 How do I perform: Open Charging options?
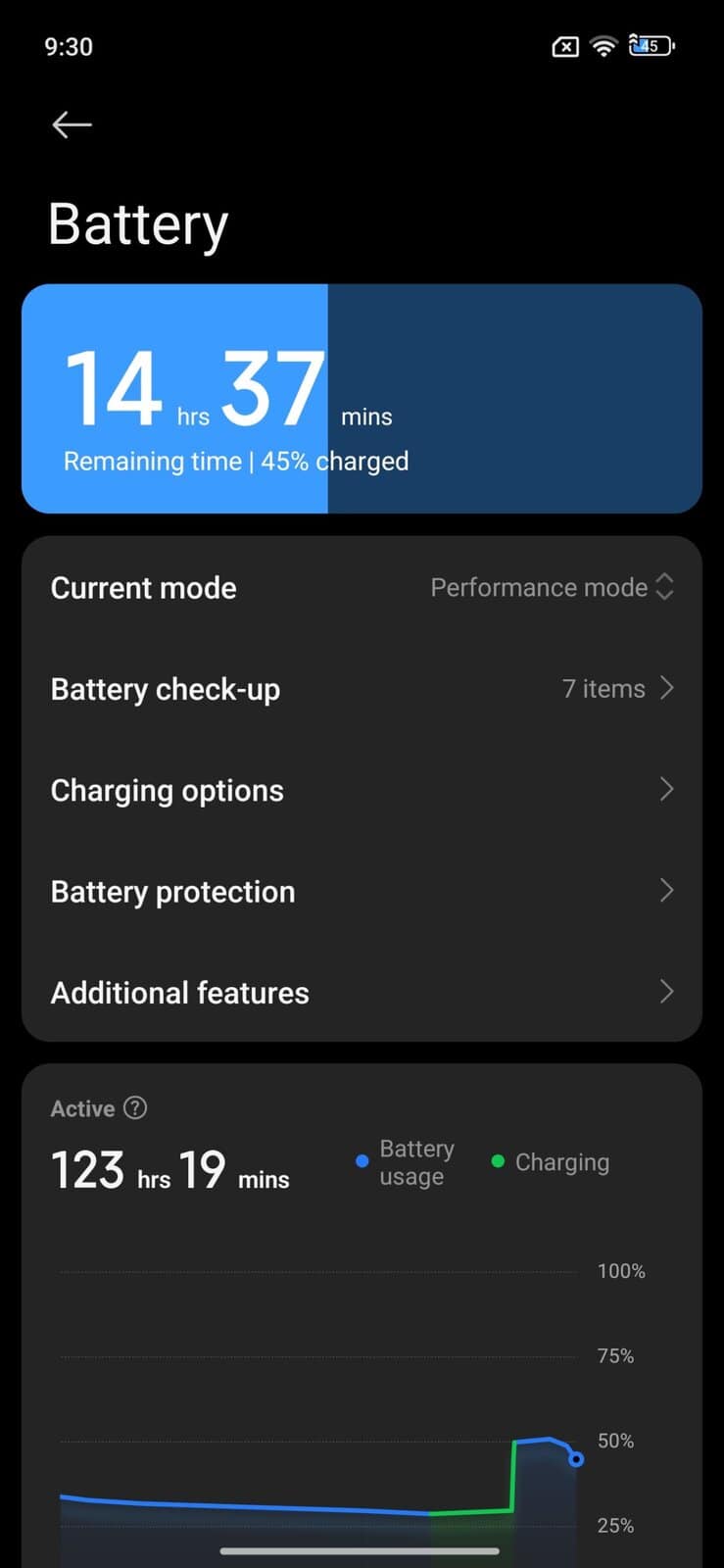(x=362, y=790)
